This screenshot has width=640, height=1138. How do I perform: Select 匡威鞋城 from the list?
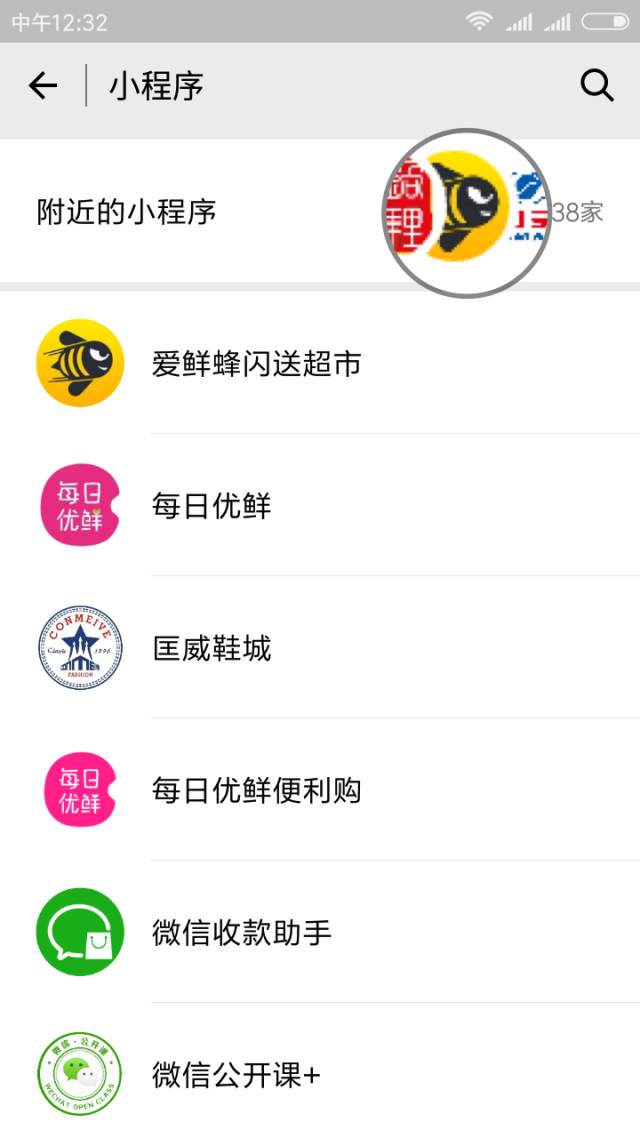coord(320,647)
